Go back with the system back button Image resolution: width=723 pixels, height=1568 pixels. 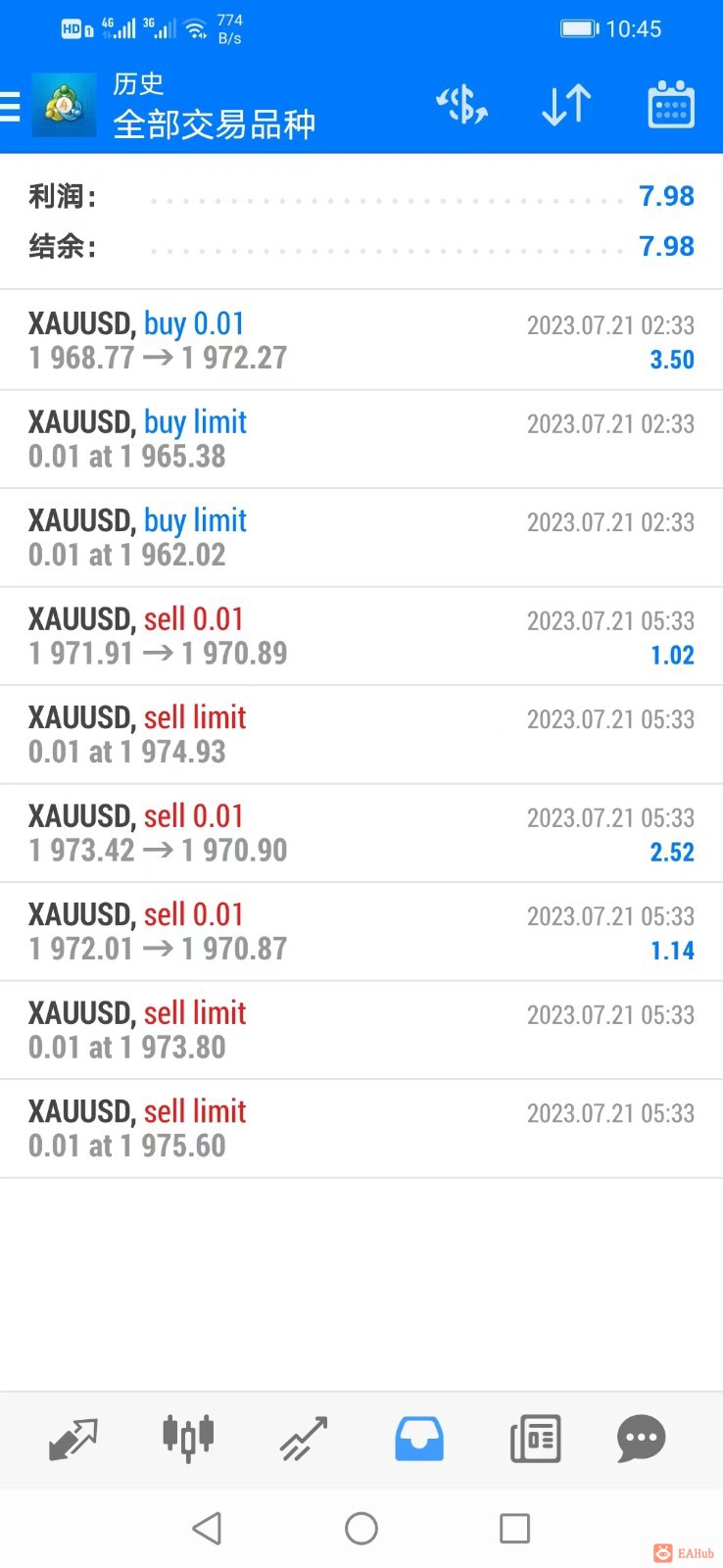(207, 1528)
